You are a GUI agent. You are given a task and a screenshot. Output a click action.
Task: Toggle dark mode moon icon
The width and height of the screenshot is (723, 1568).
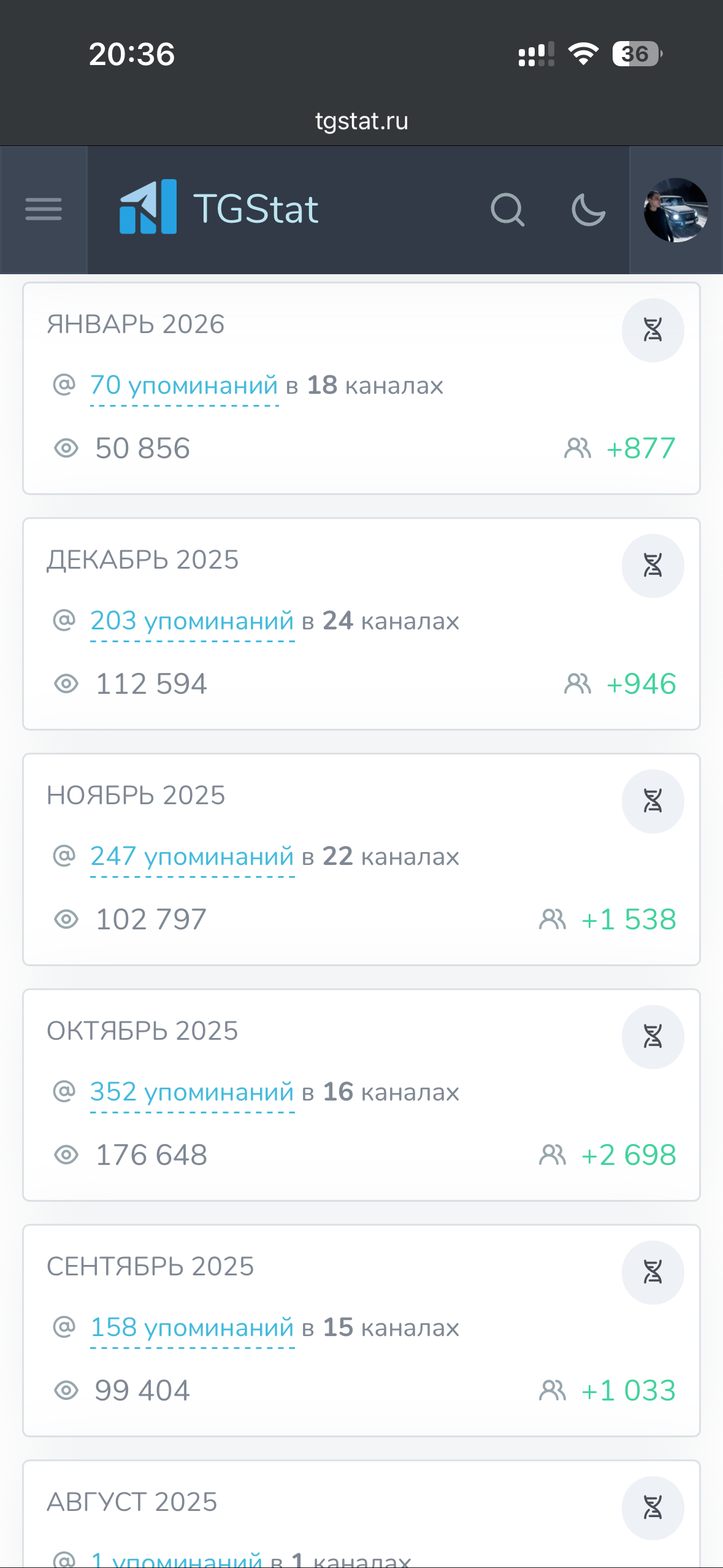[588, 210]
